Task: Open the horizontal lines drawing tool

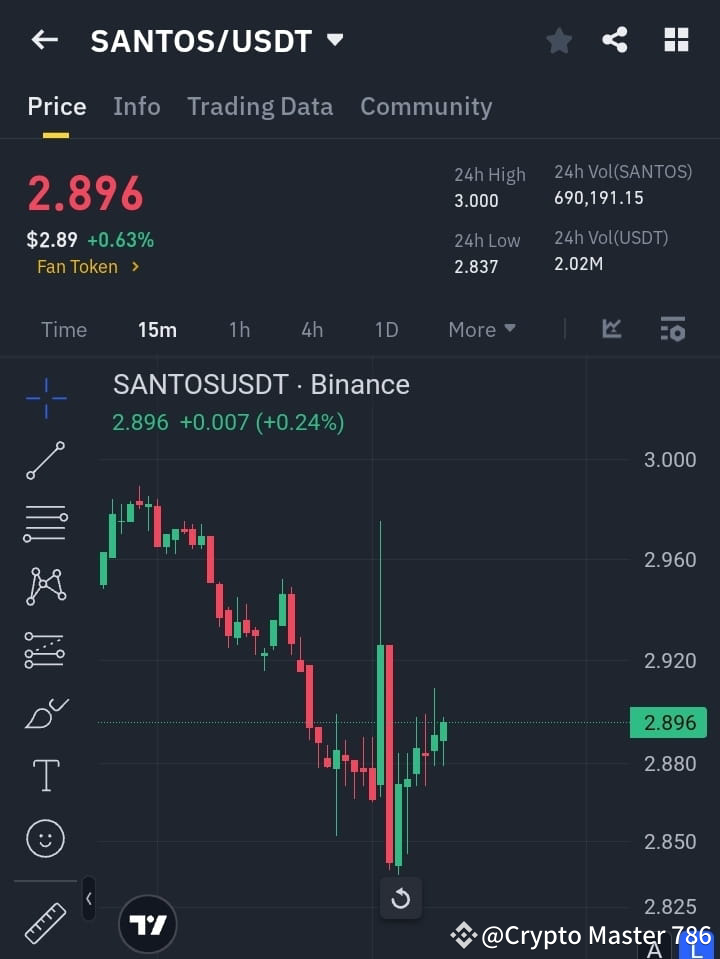Action: click(x=44, y=524)
